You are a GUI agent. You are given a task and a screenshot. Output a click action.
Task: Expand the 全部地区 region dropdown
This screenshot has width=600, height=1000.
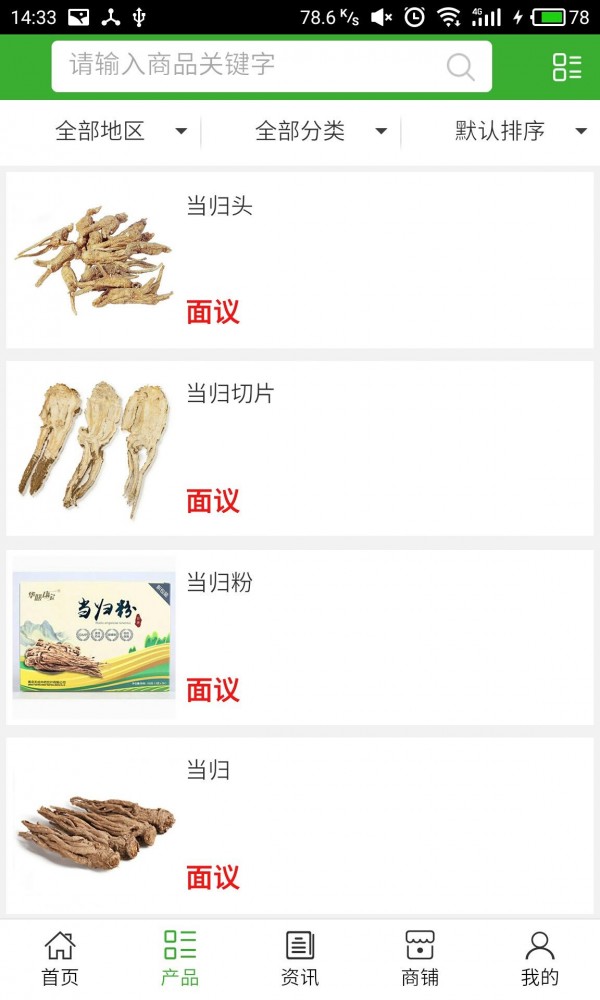(x=120, y=131)
